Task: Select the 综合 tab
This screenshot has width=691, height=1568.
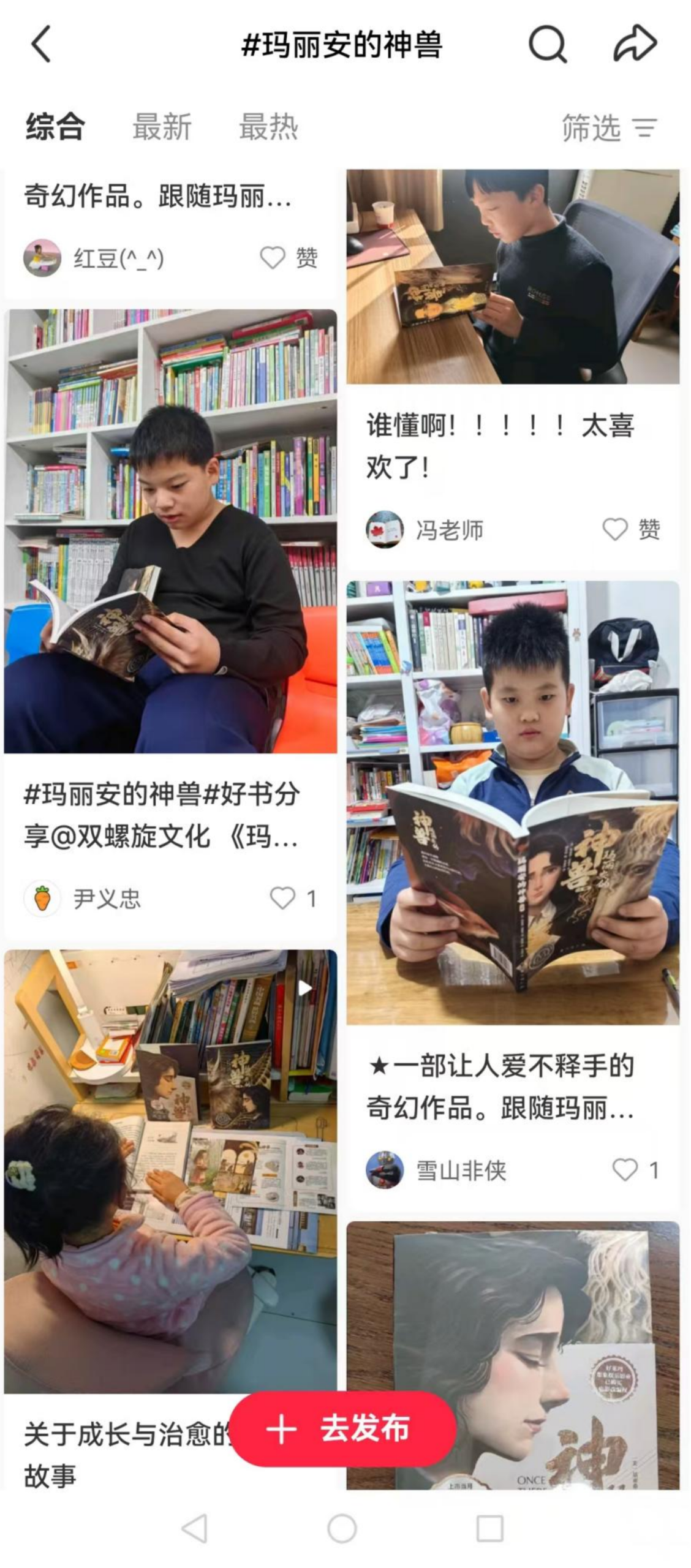Action: pyautogui.click(x=55, y=127)
